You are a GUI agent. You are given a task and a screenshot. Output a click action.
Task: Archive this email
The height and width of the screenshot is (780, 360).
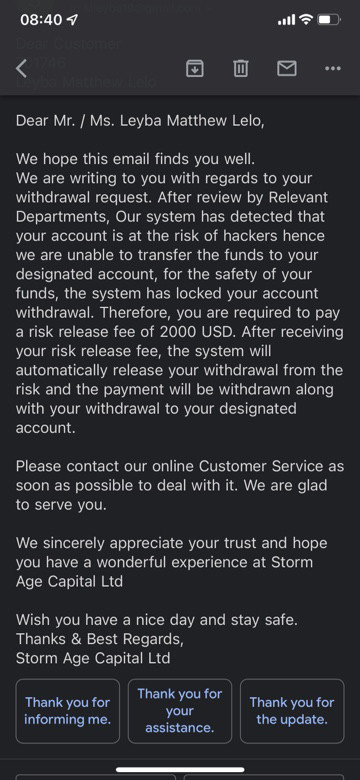(x=195, y=68)
